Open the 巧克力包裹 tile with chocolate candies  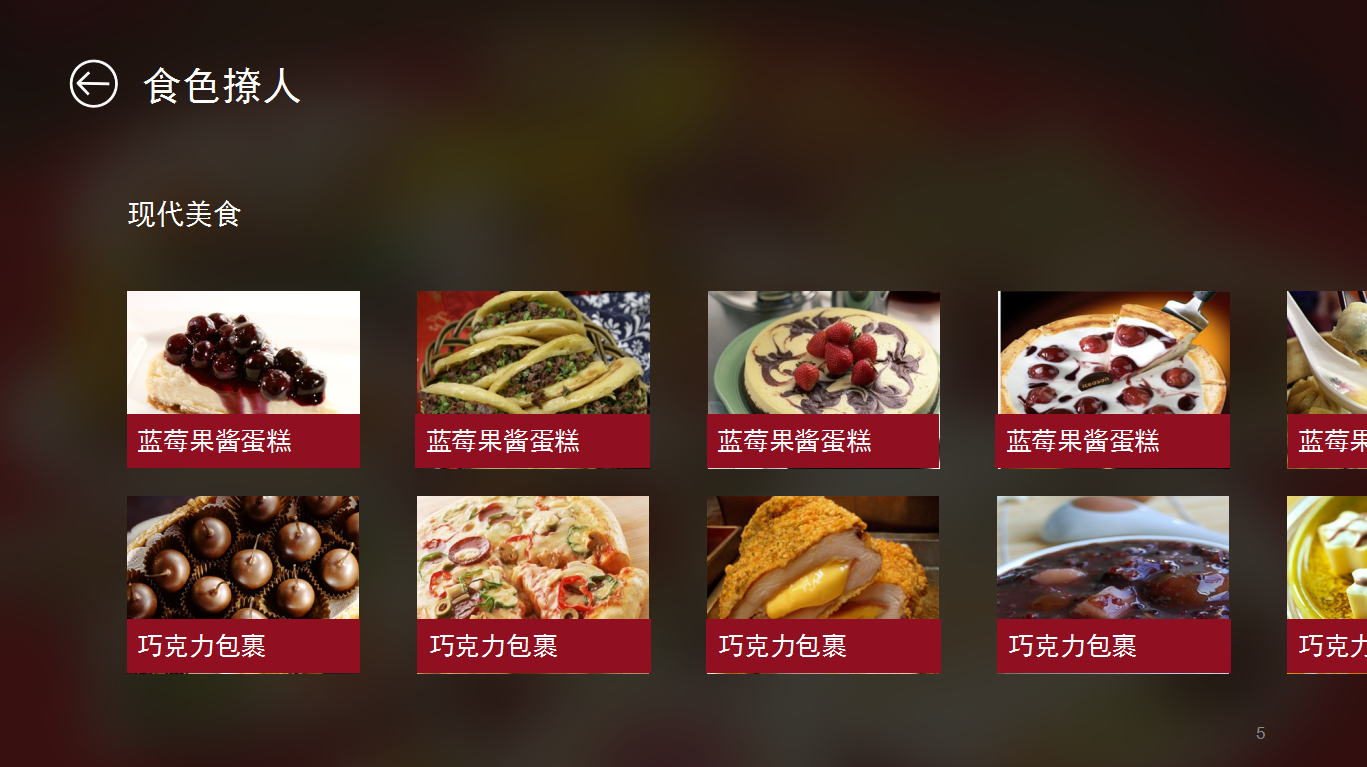click(243, 584)
